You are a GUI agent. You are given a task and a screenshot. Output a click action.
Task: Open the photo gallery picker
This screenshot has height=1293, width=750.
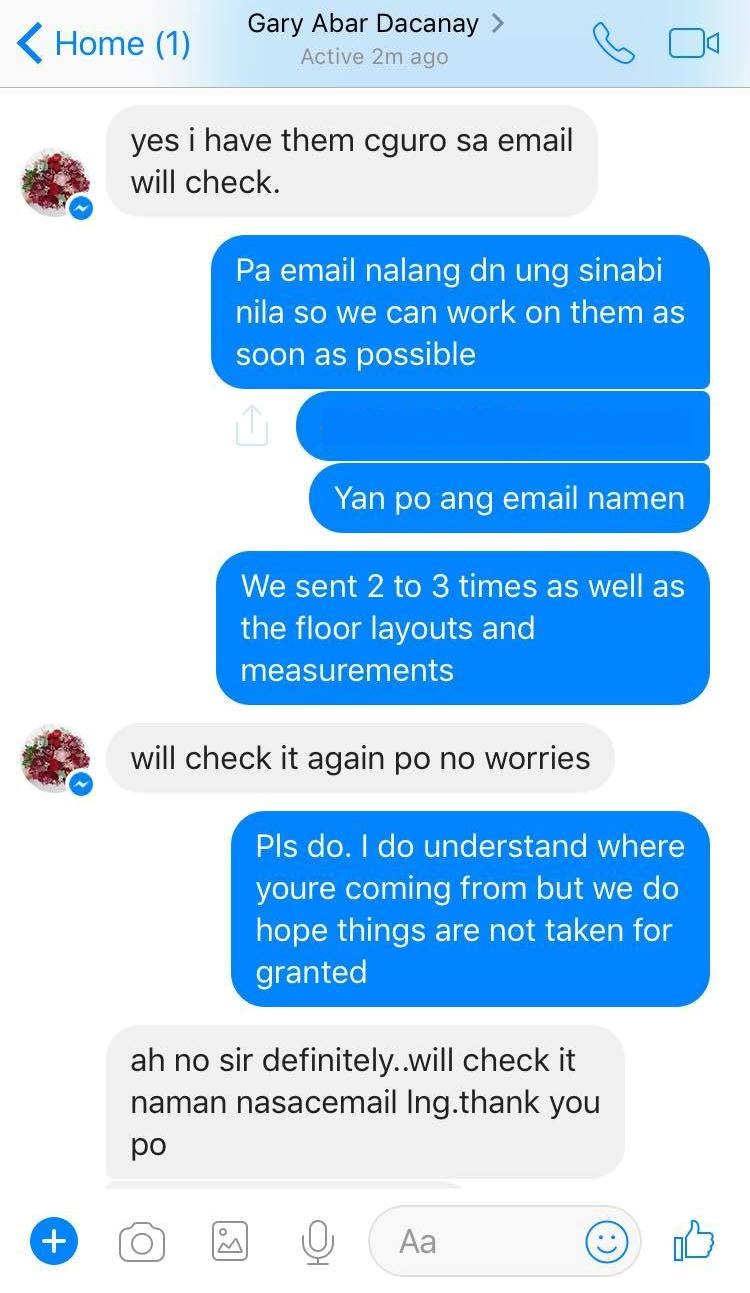(228, 1241)
